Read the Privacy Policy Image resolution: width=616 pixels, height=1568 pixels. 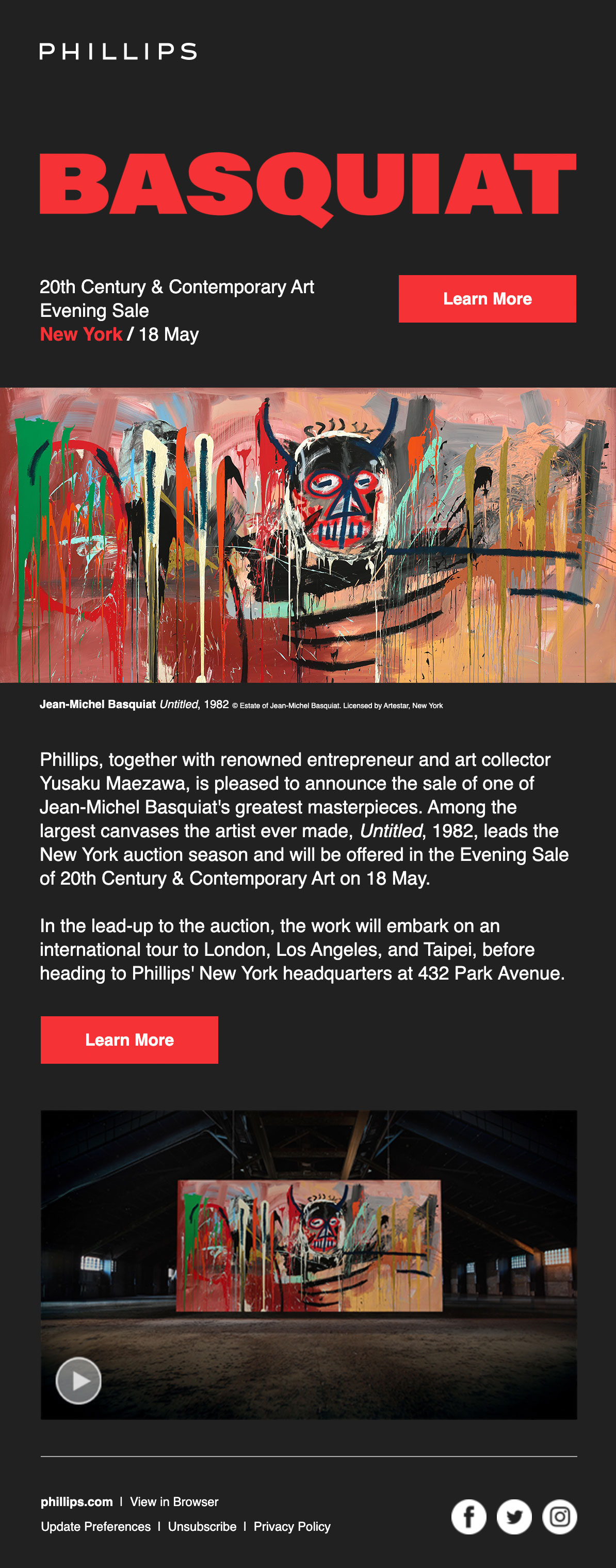tap(292, 1527)
